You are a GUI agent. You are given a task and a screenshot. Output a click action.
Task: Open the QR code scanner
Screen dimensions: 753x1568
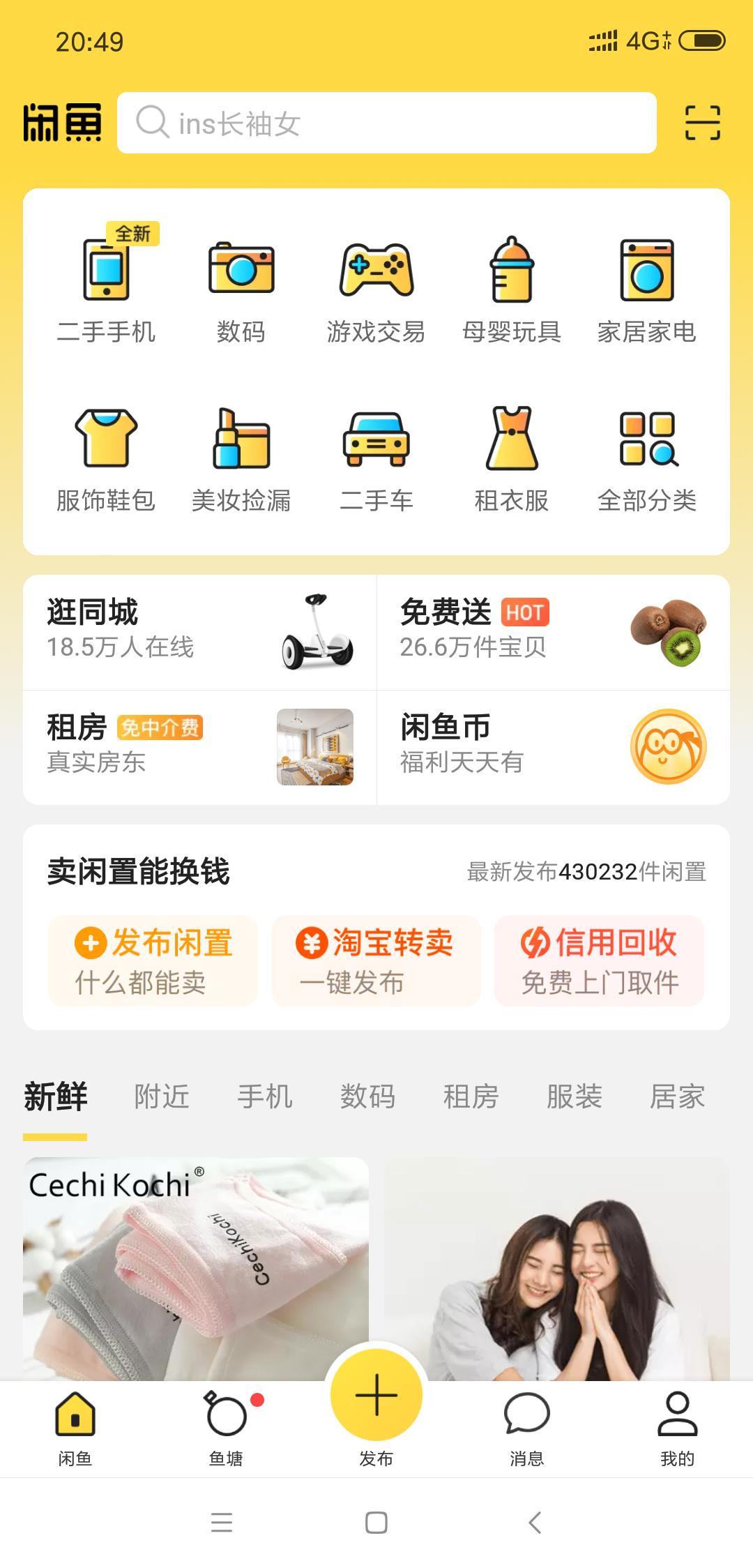pyautogui.click(x=701, y=124)
